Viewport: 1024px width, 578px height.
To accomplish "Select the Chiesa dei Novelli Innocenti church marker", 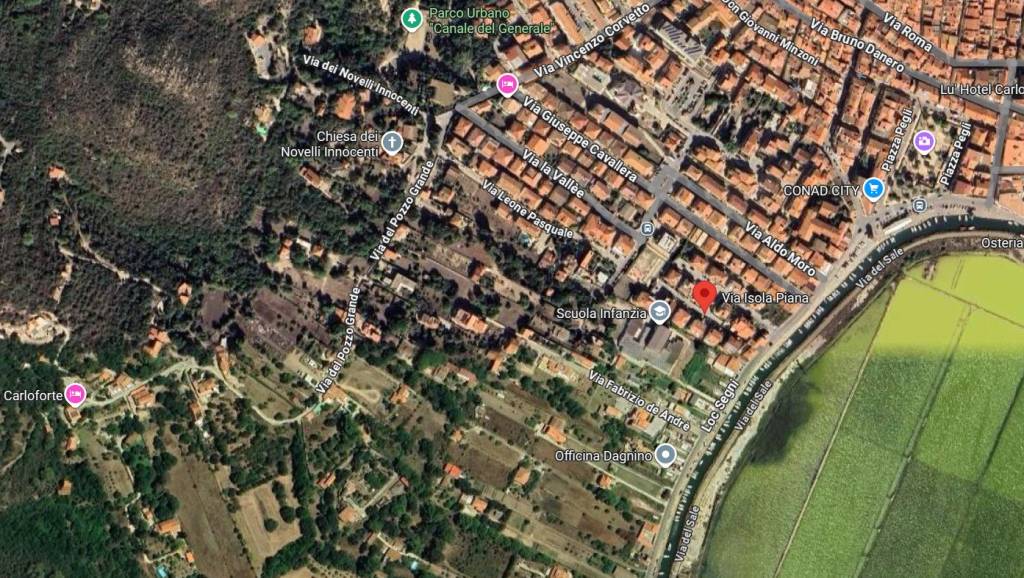I will [x=392, y=143].
